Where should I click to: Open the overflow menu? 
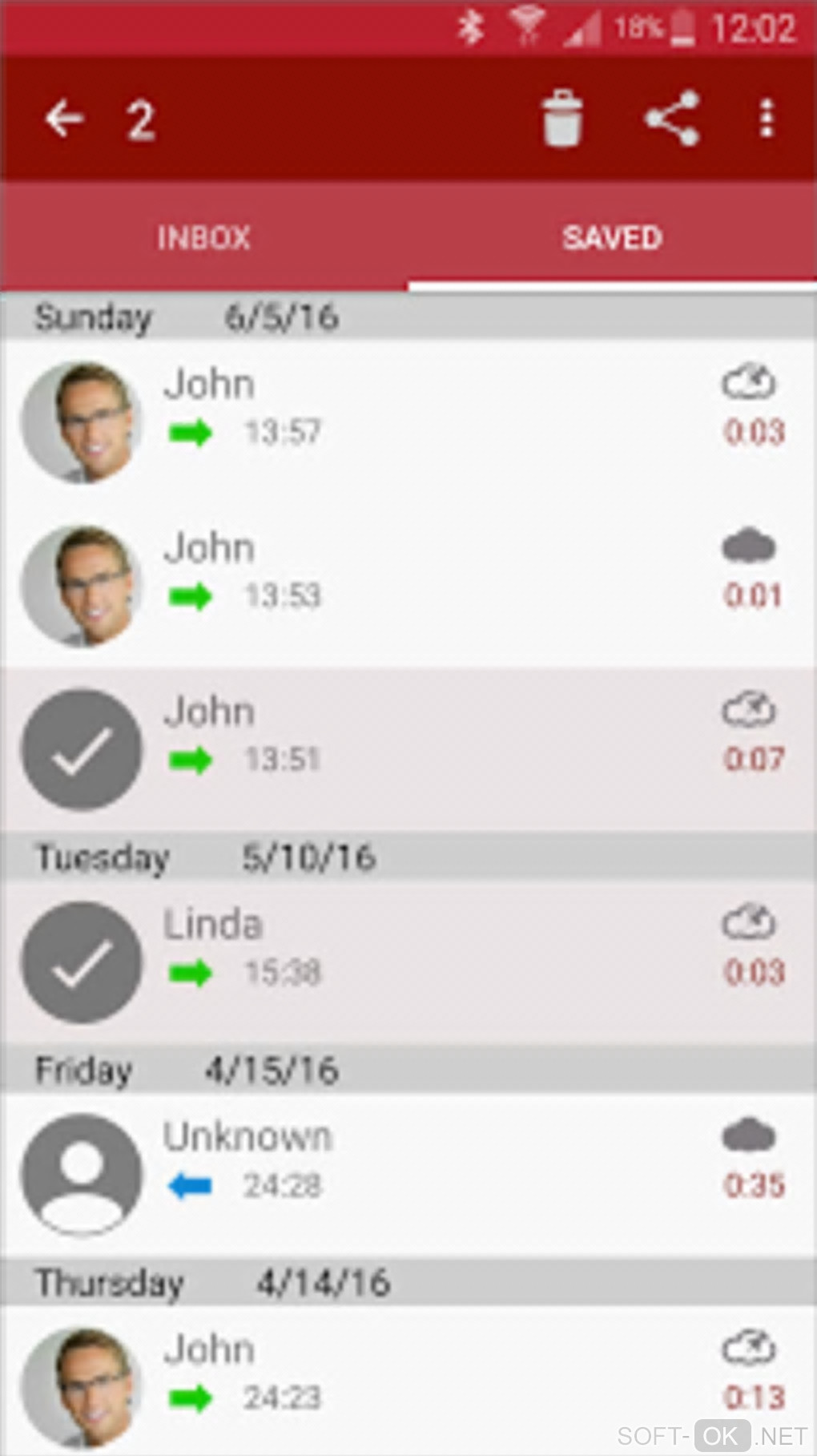(767, 119)
